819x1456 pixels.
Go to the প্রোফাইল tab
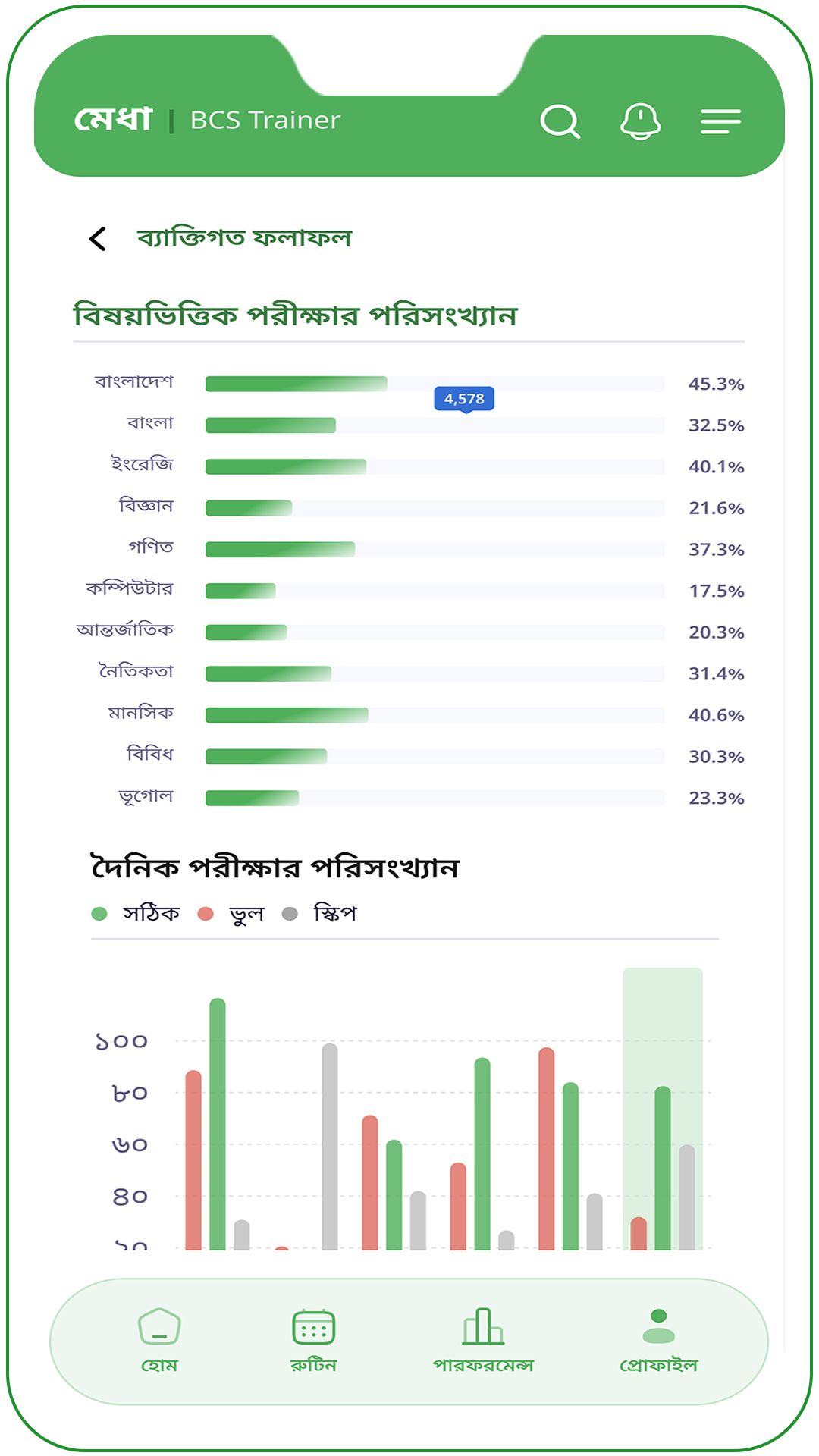click(658, 1341)
